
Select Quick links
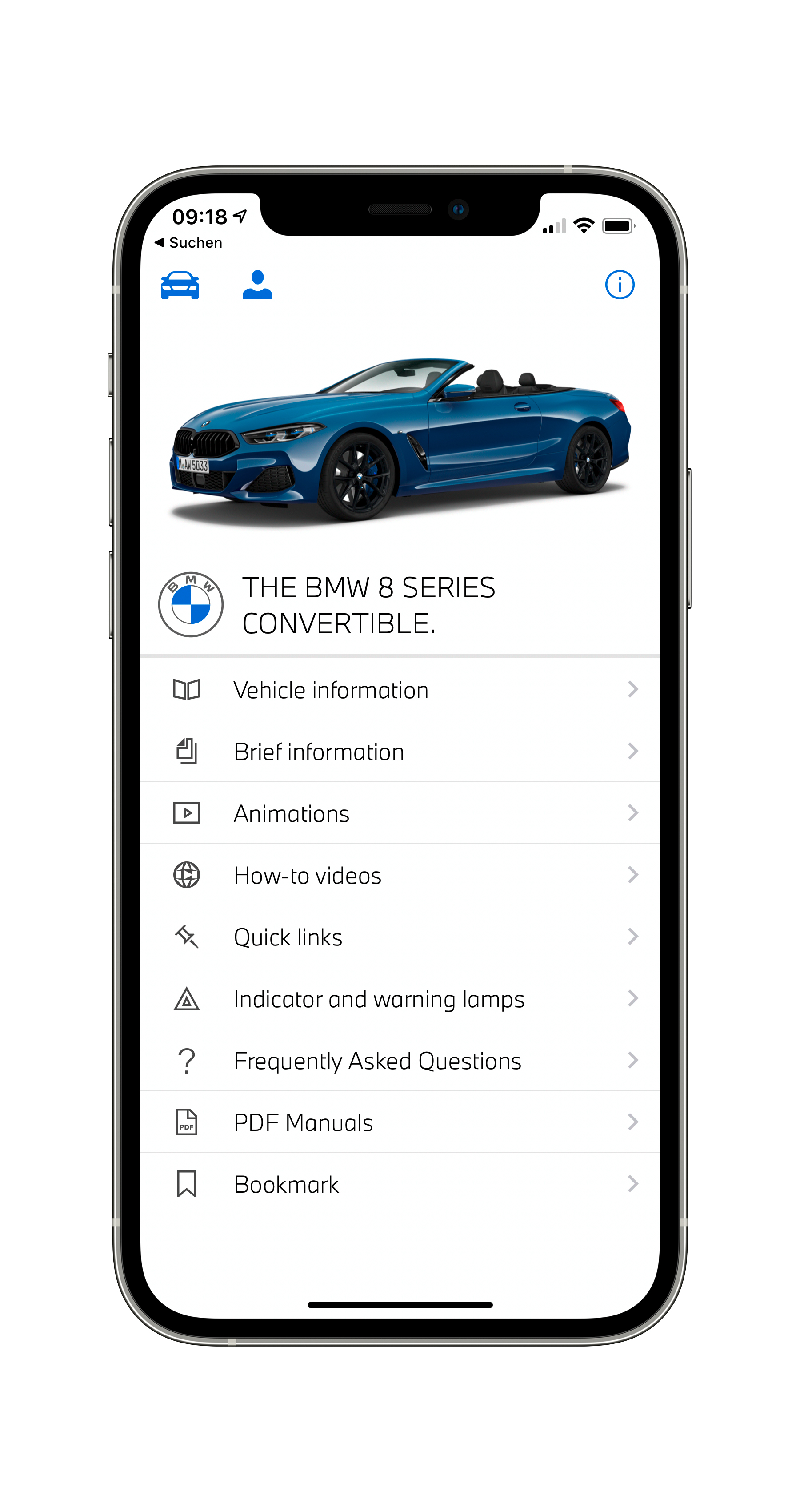pyautogui.click(x=400, y=937)
